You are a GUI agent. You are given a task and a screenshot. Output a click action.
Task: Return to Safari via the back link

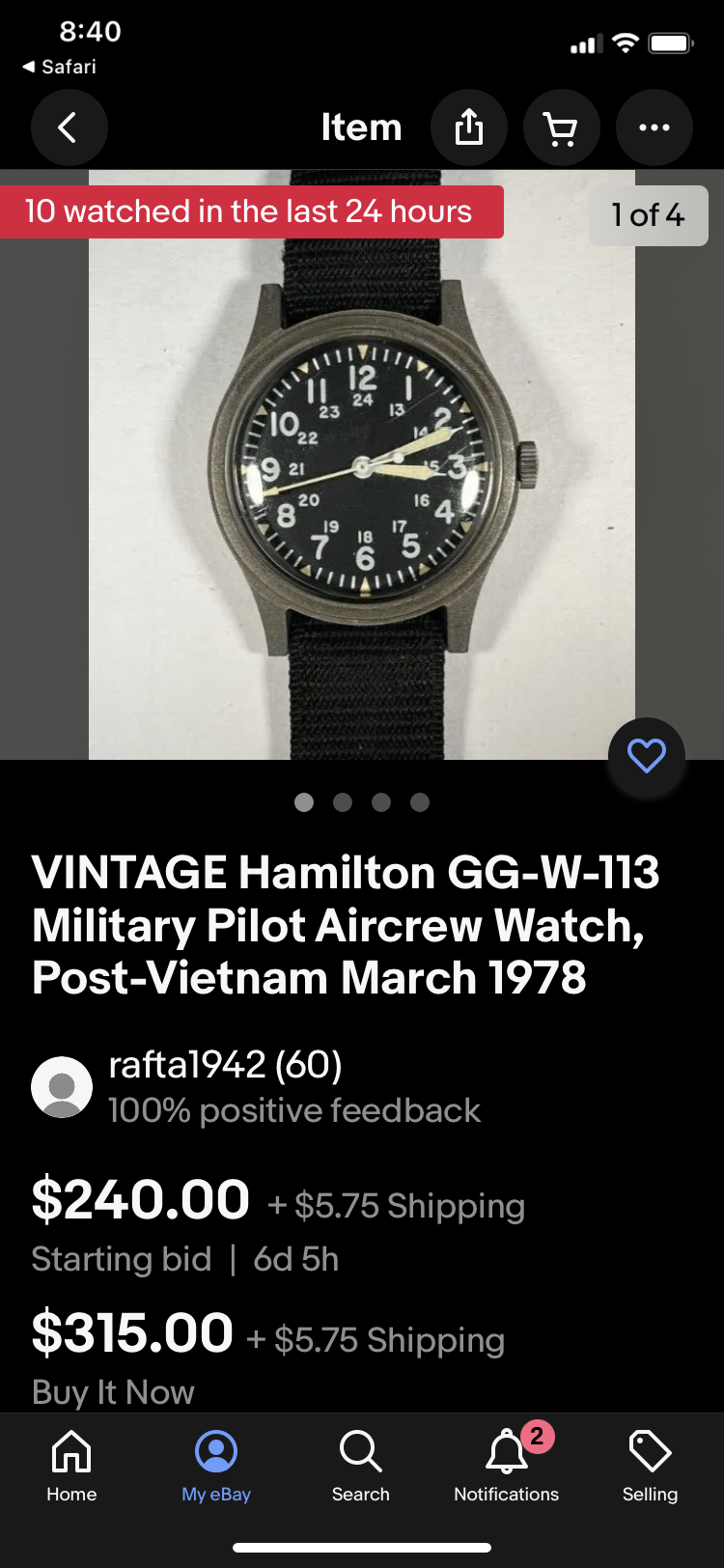(x=59, y=67)
